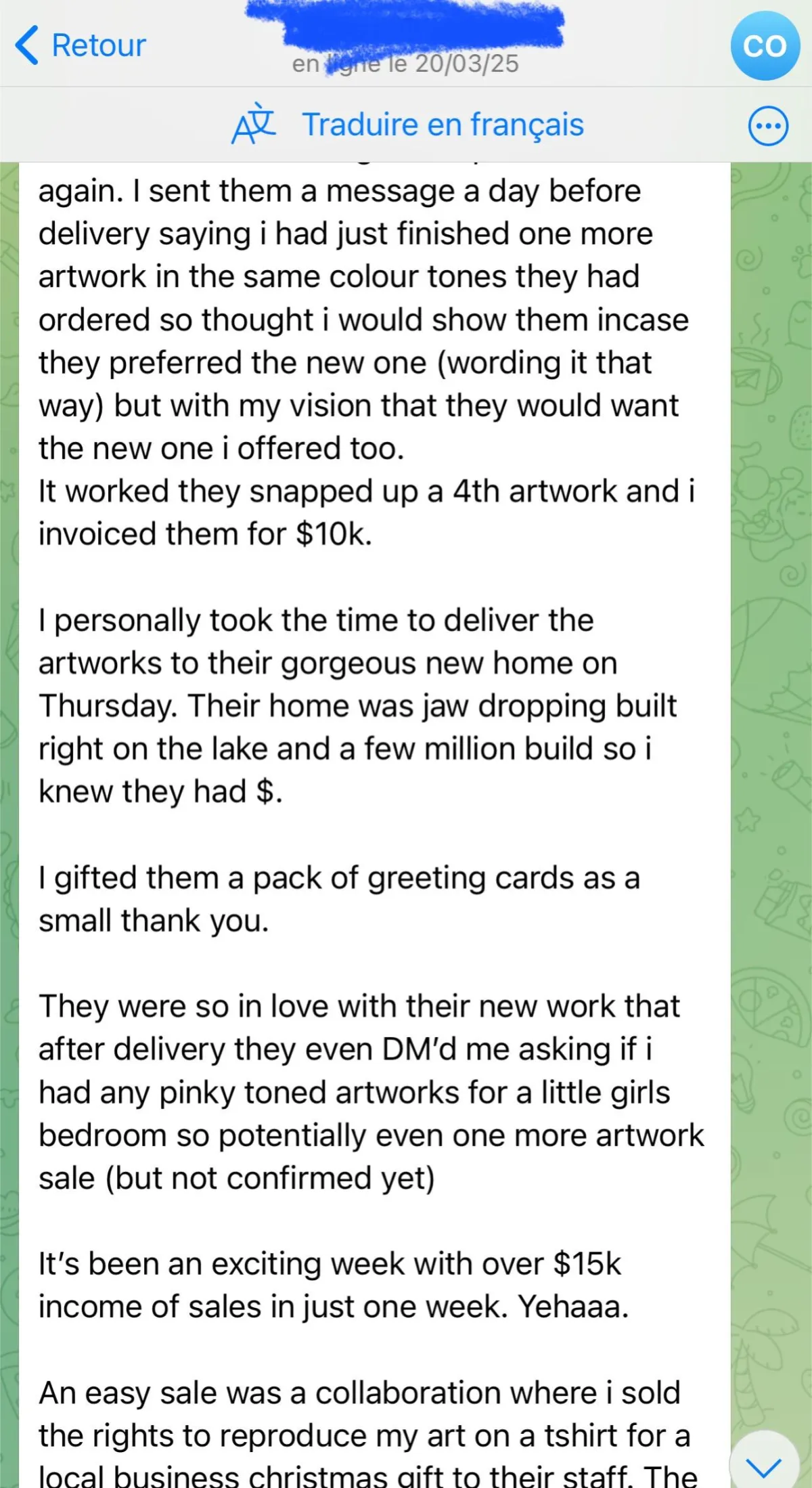This screenshot has height=1488, width=812.
Task: Open the chat header contact info
Action: point(405,43)
